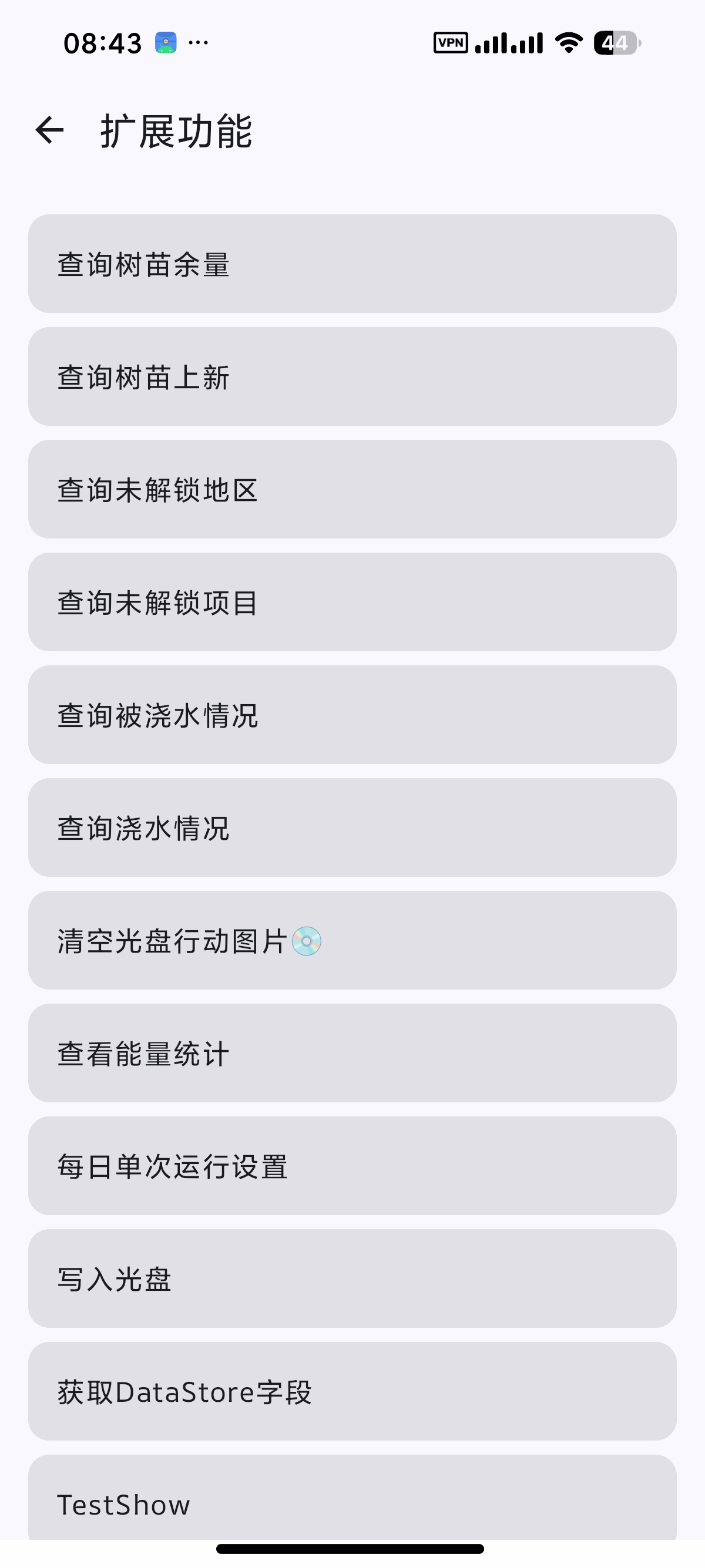This screenshot has width=705, height=1568.
Task: Open the TestShow item
Action: (352, 1498)
